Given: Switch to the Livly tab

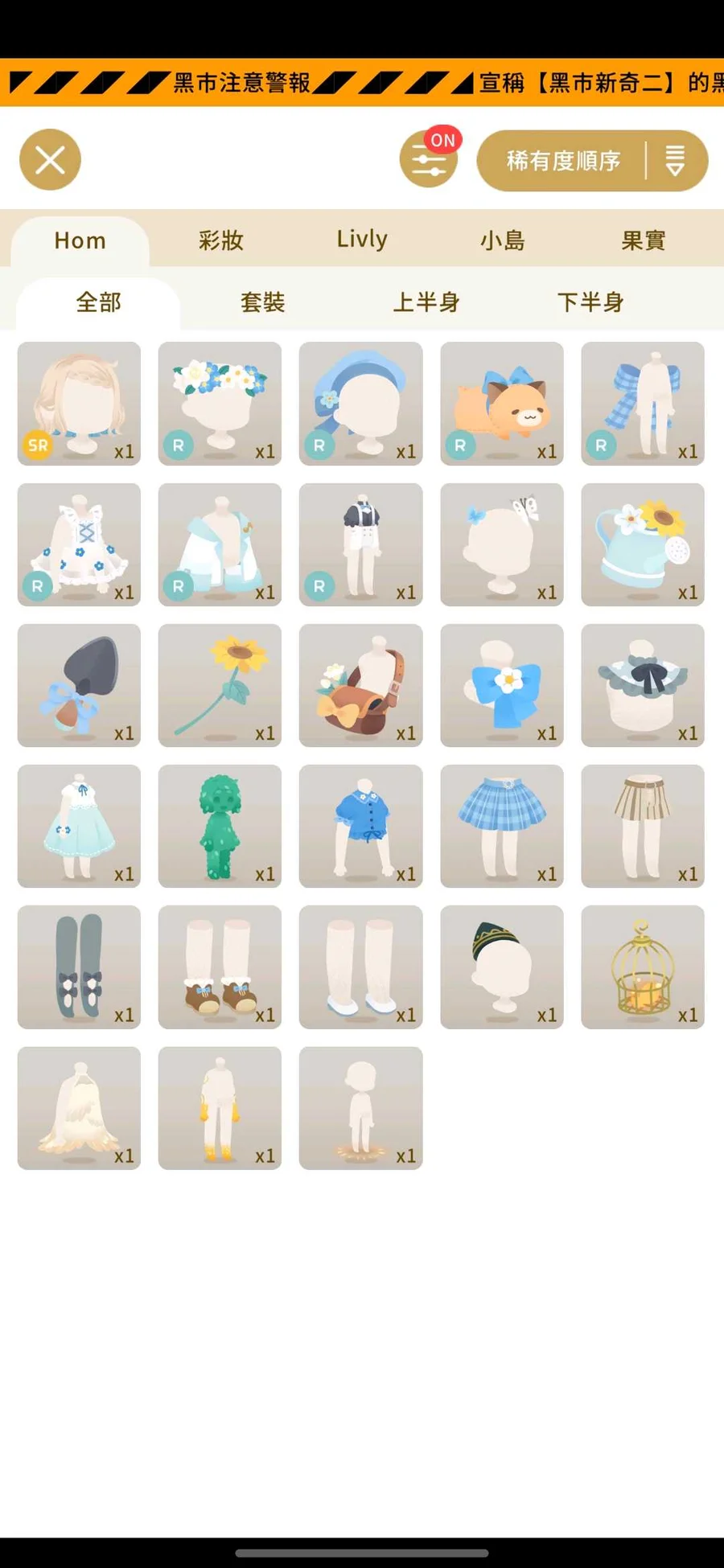Looking at the screenshot, I should [x=361, y=240].
